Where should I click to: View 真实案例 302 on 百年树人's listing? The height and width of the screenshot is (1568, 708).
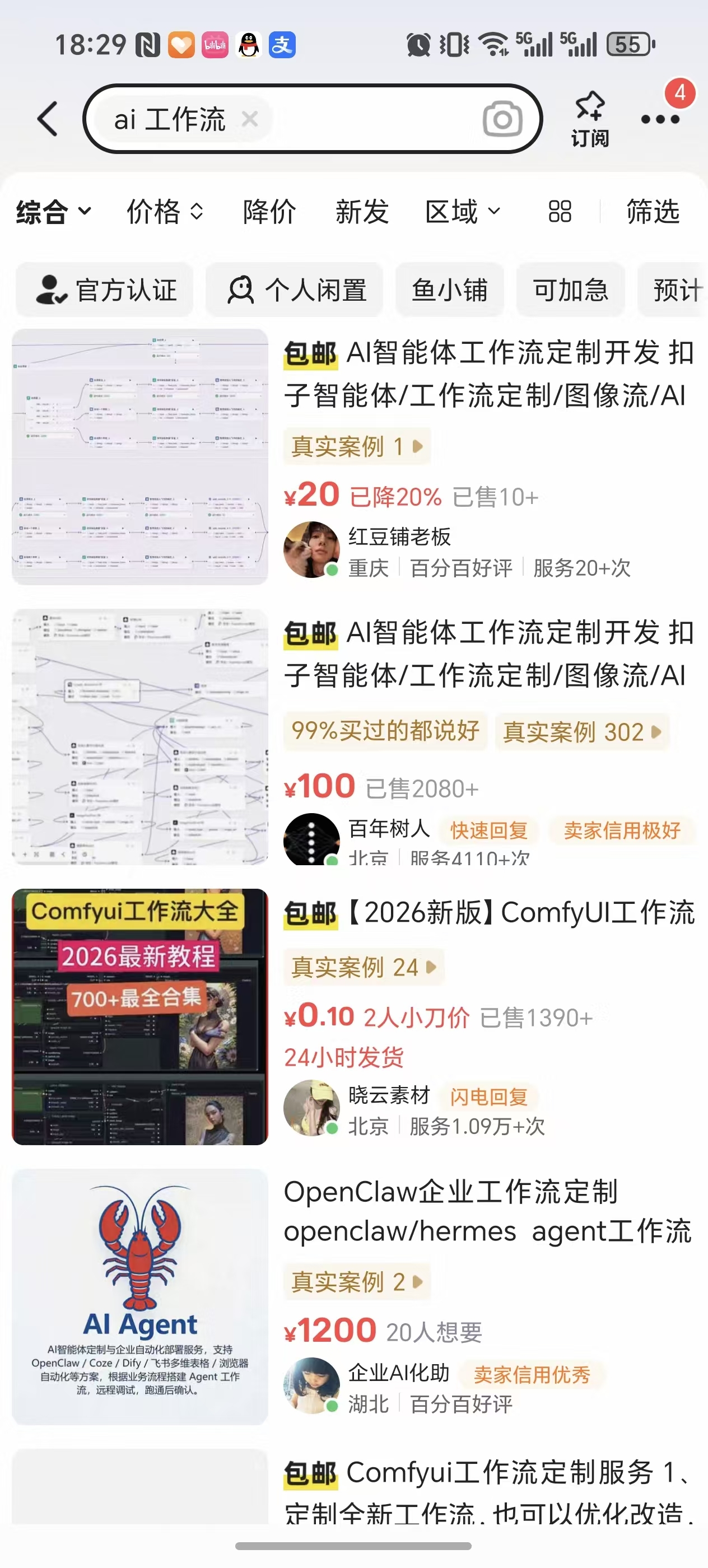click(582, 732)
